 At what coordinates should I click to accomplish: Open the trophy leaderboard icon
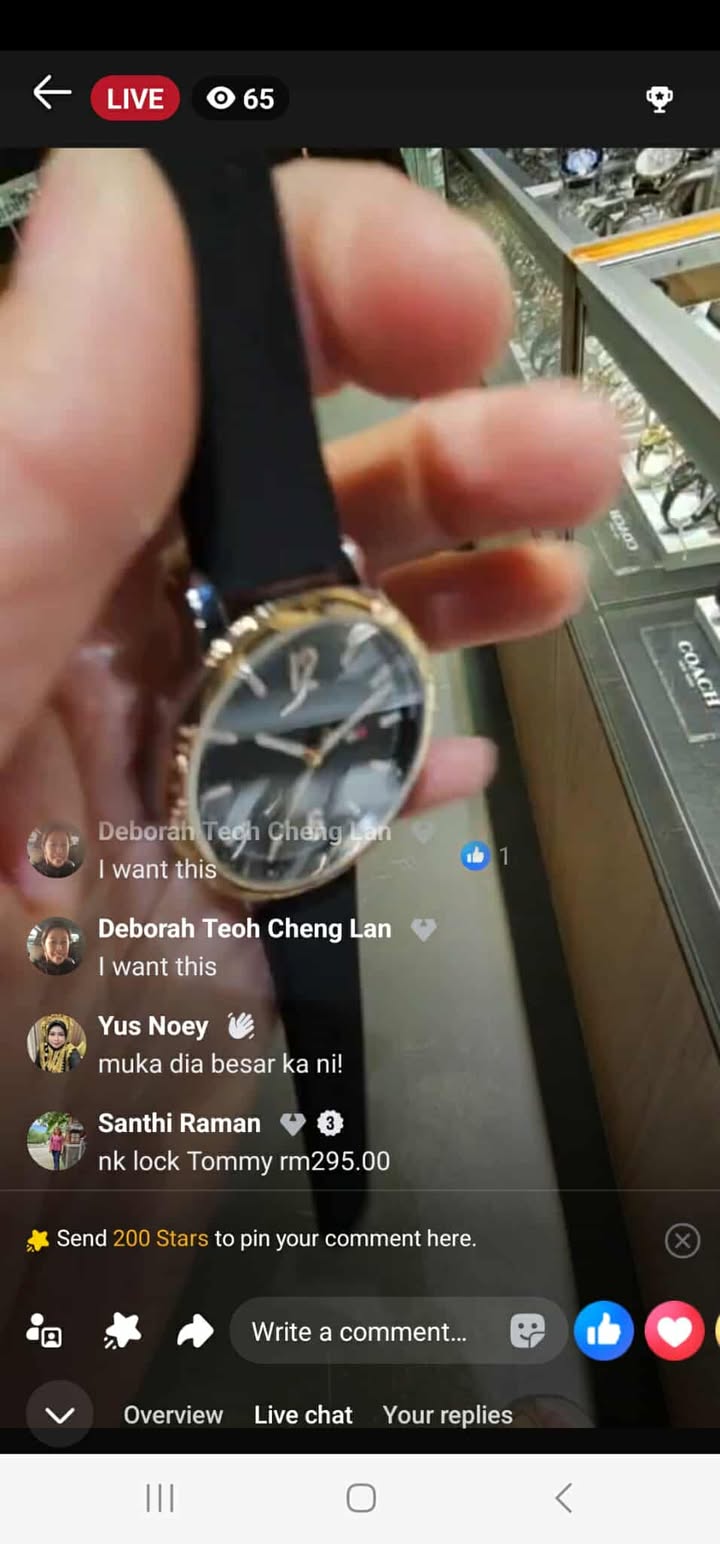659,98
